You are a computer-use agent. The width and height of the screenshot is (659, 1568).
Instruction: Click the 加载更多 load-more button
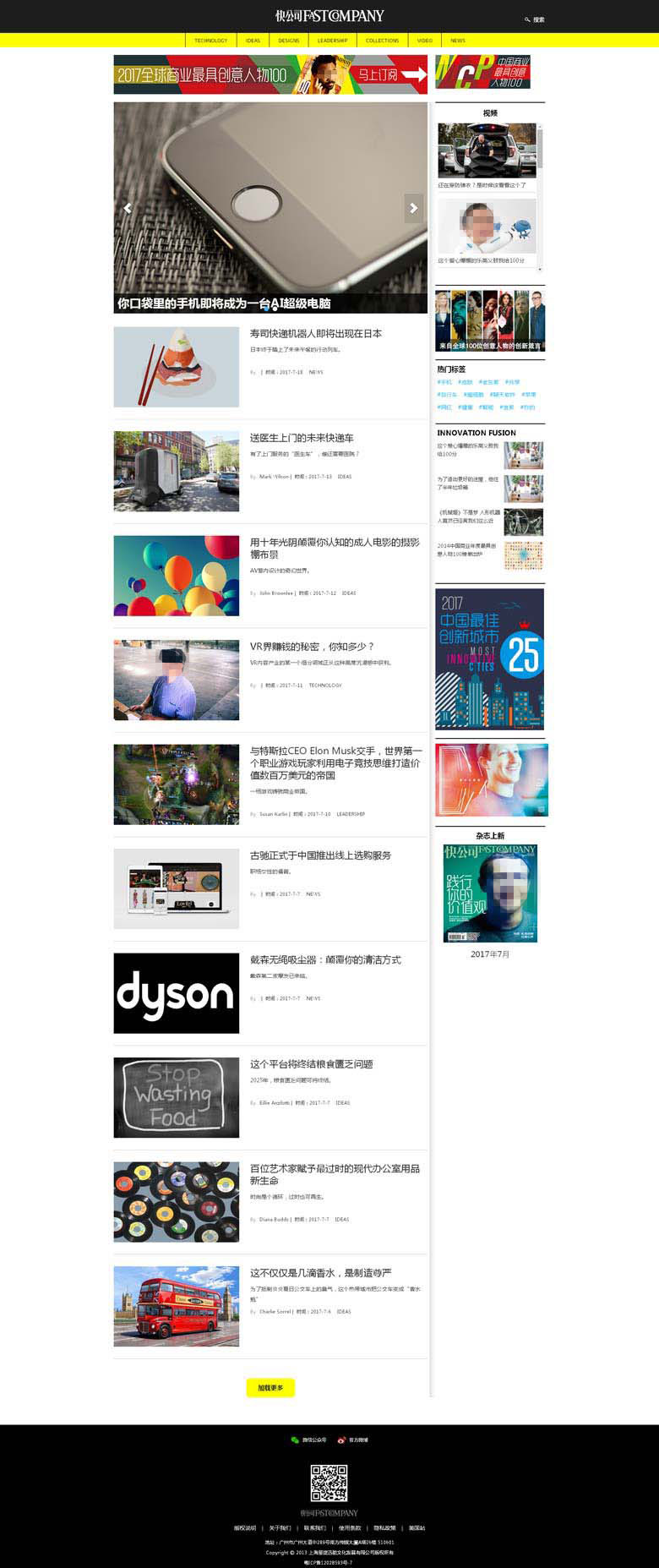point(270,1387)
